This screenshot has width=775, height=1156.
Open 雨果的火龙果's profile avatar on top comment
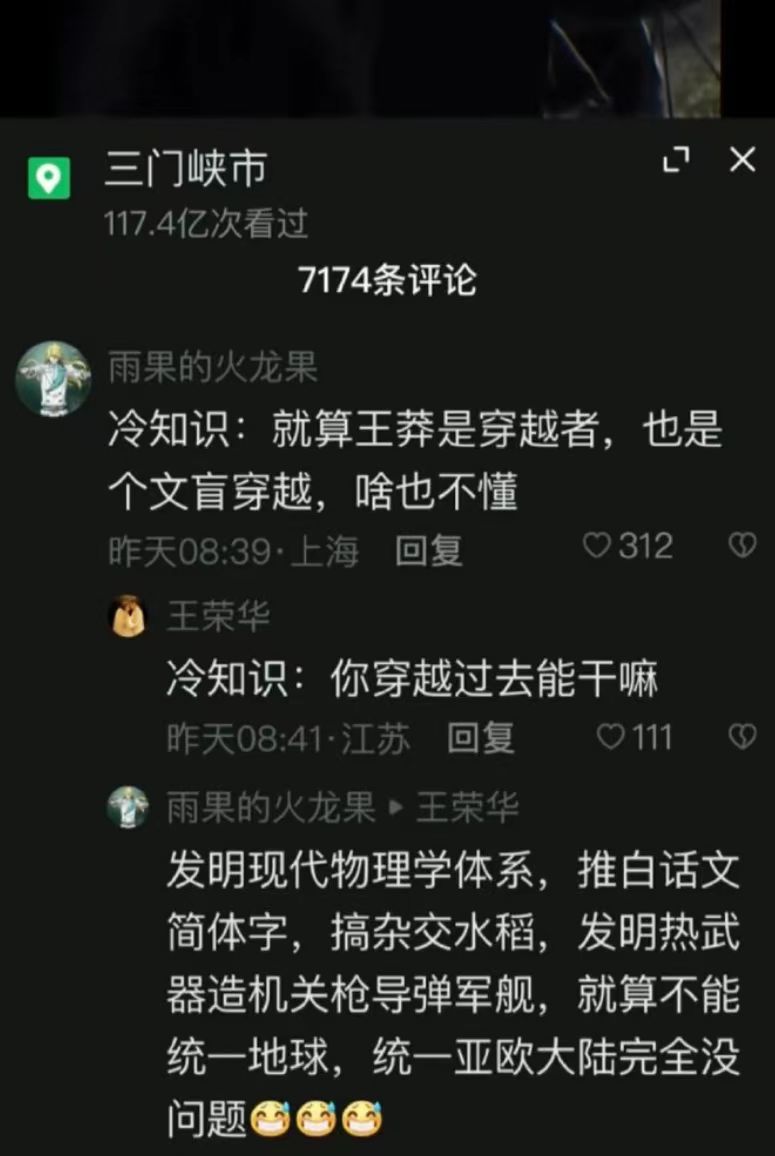coord(53,378)
